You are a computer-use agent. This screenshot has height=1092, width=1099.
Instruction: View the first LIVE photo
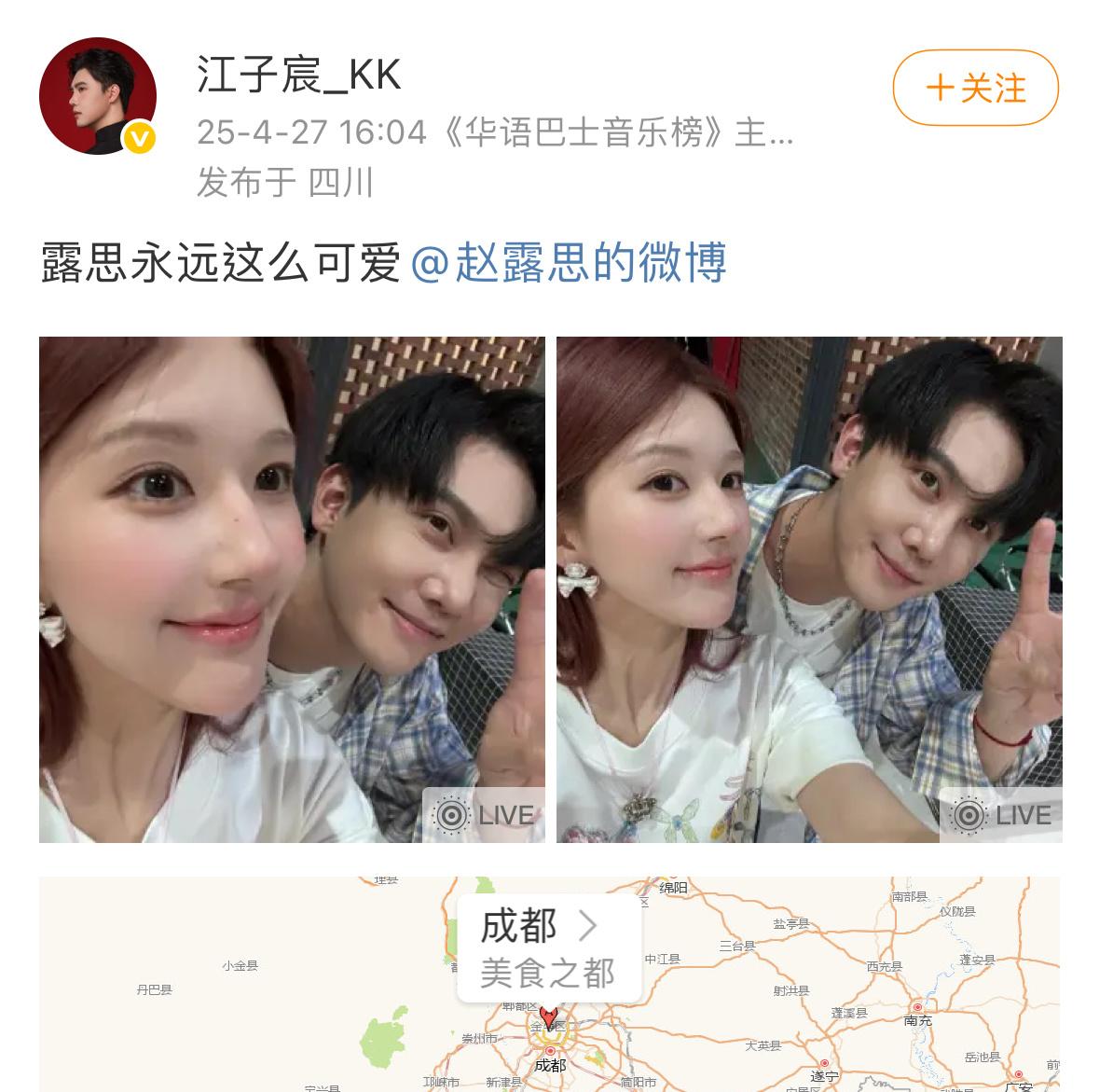(x=292, y=589)
